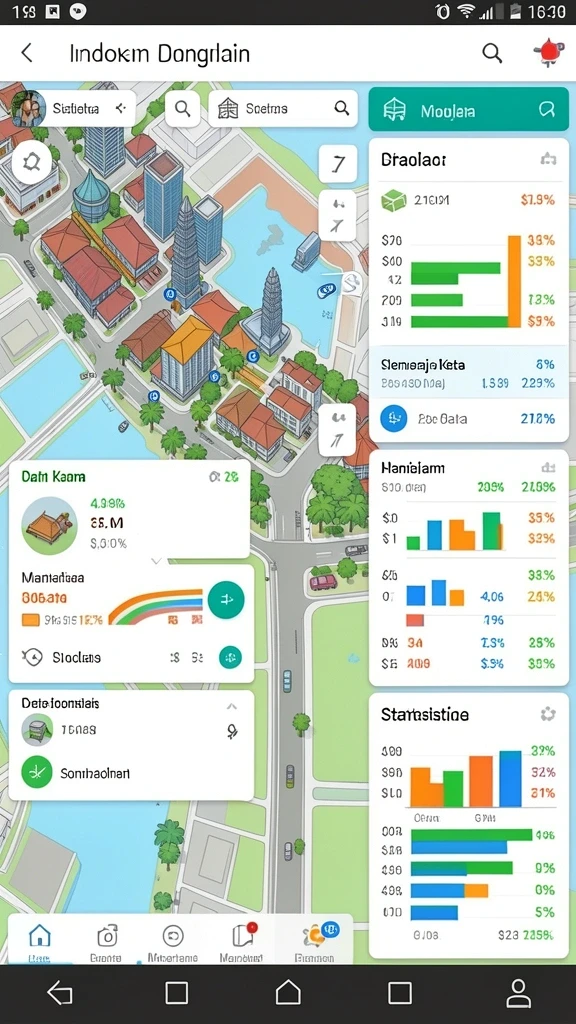Tap the search field with building icon
The height and width of the screenshot is (1024, 576).
(283, 108)
